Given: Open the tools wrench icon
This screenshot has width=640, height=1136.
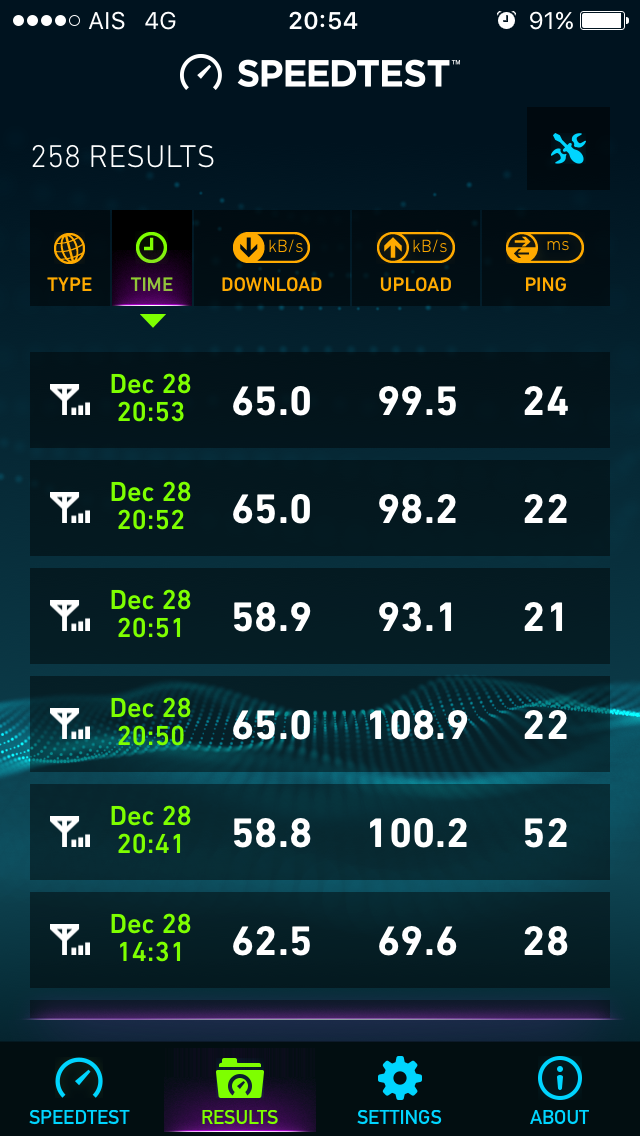Looking at the screenshot, I should [568, 149].
